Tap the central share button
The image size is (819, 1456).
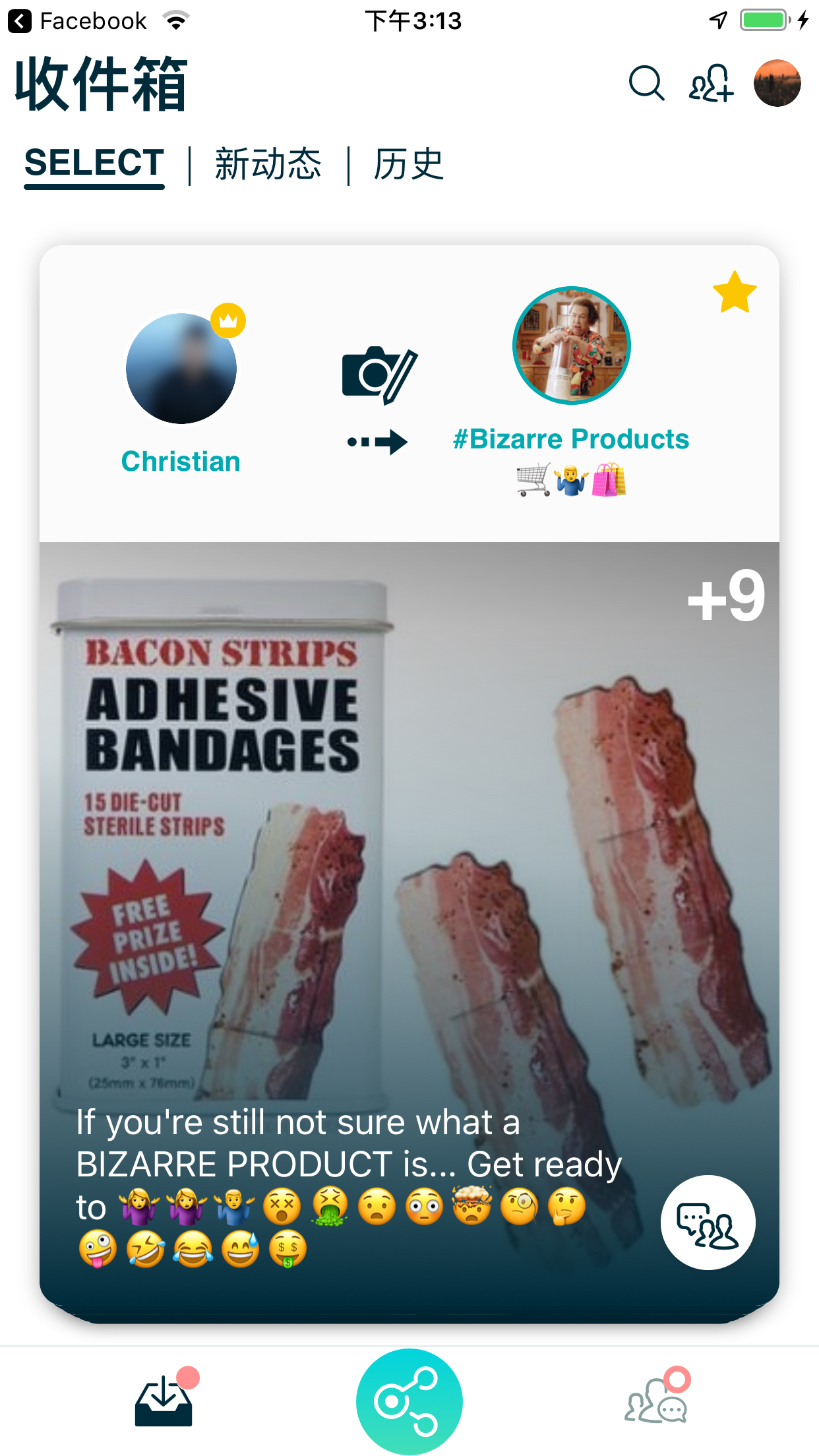[x=409, y=1401]
